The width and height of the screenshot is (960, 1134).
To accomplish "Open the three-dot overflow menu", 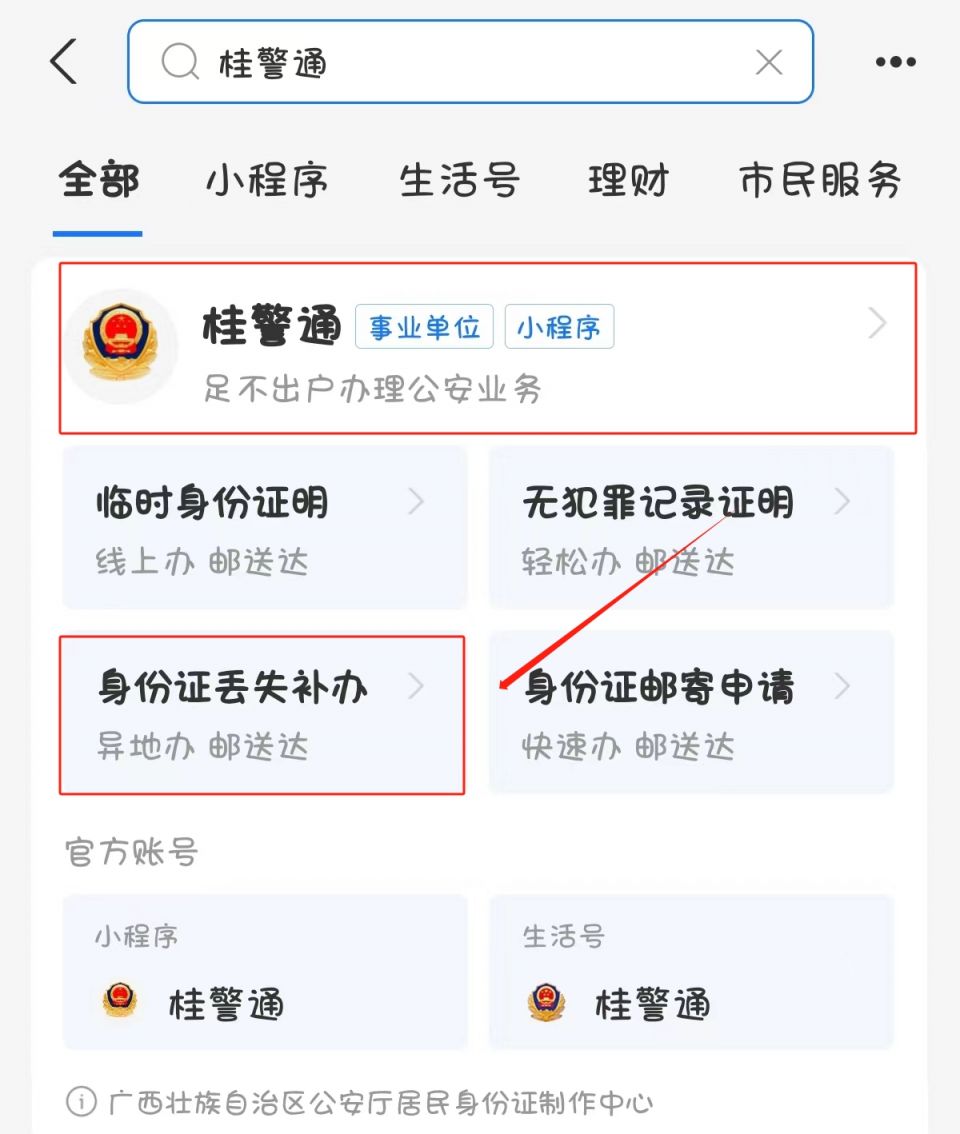I will pos(895,62).
